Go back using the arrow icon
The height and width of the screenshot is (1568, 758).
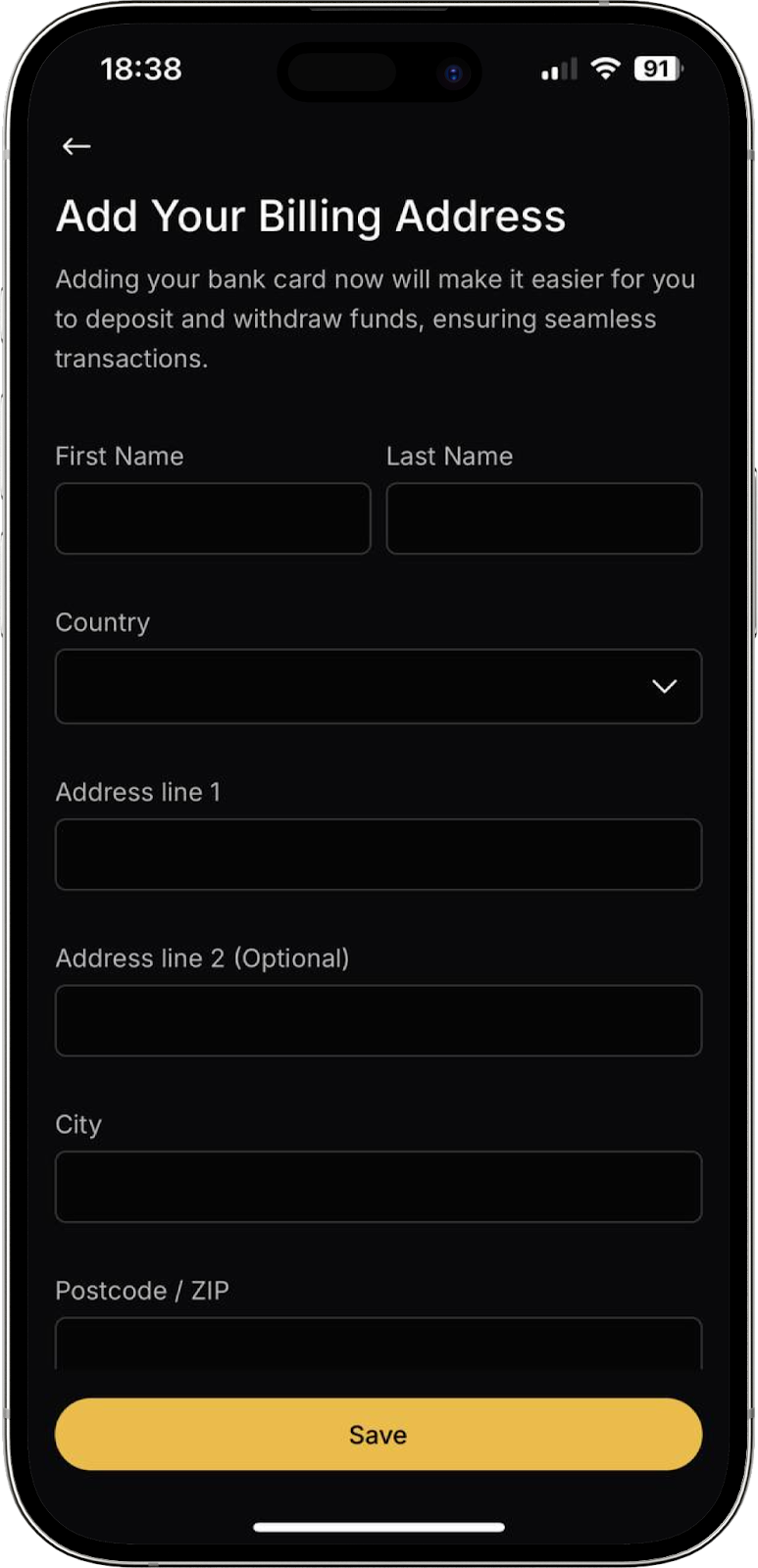tap(76, 146)
